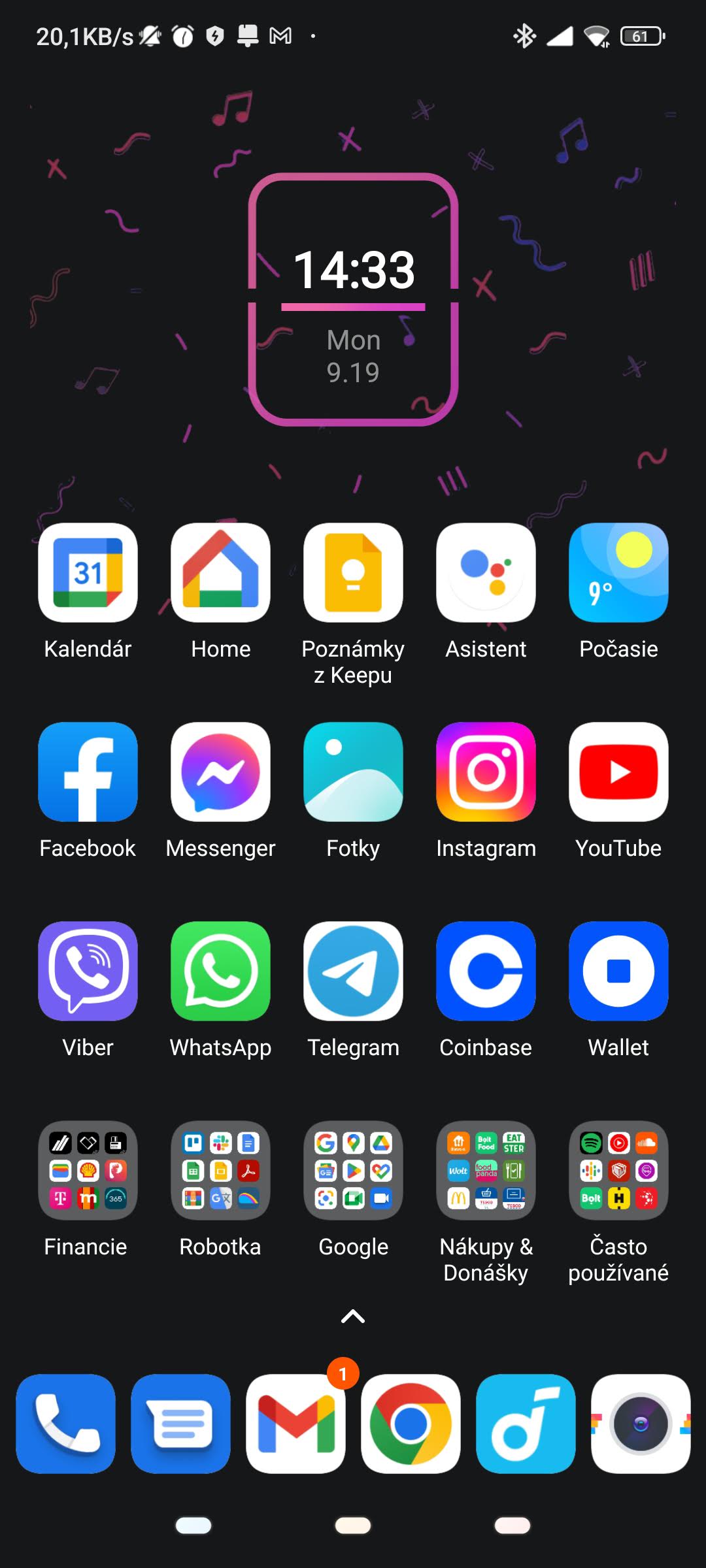The image size is (706, 1568).
Task: Launch Google Home app
Action: tap(220, 573)
